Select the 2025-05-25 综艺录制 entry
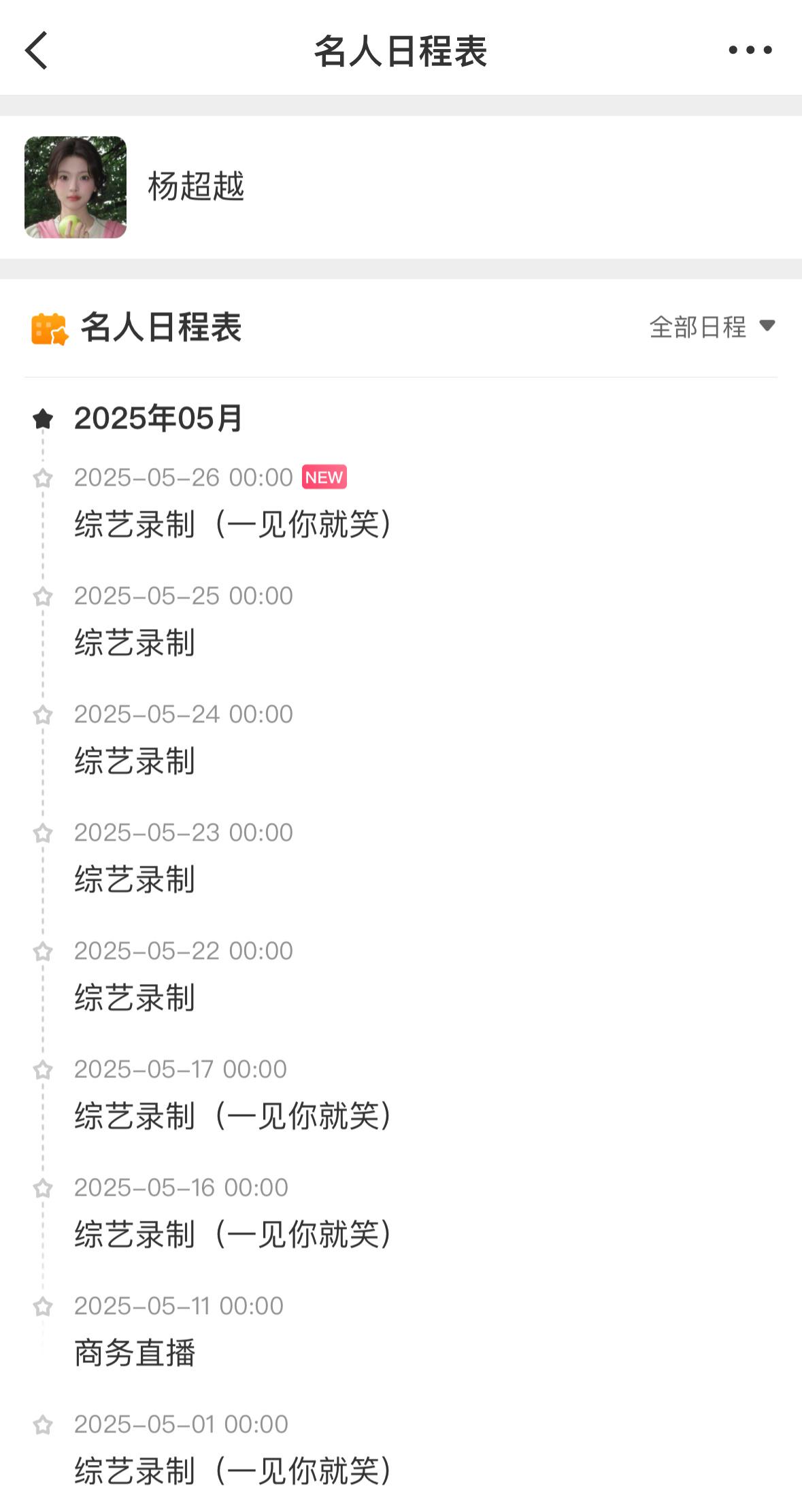The width and height of the screenshot is (802, 1512). point(401,620)
